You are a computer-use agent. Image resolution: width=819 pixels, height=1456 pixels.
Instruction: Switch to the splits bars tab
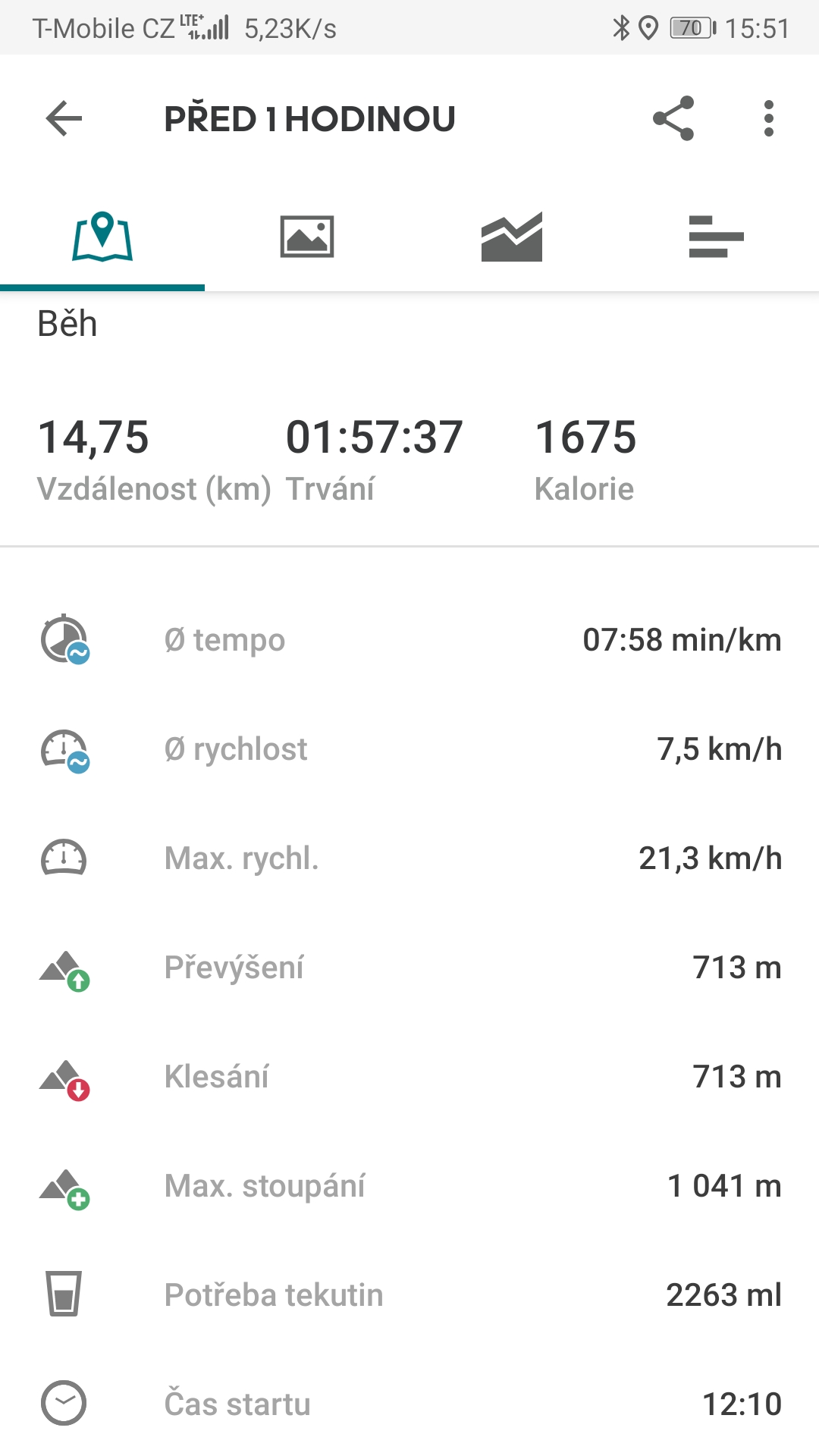click(717, 237)
